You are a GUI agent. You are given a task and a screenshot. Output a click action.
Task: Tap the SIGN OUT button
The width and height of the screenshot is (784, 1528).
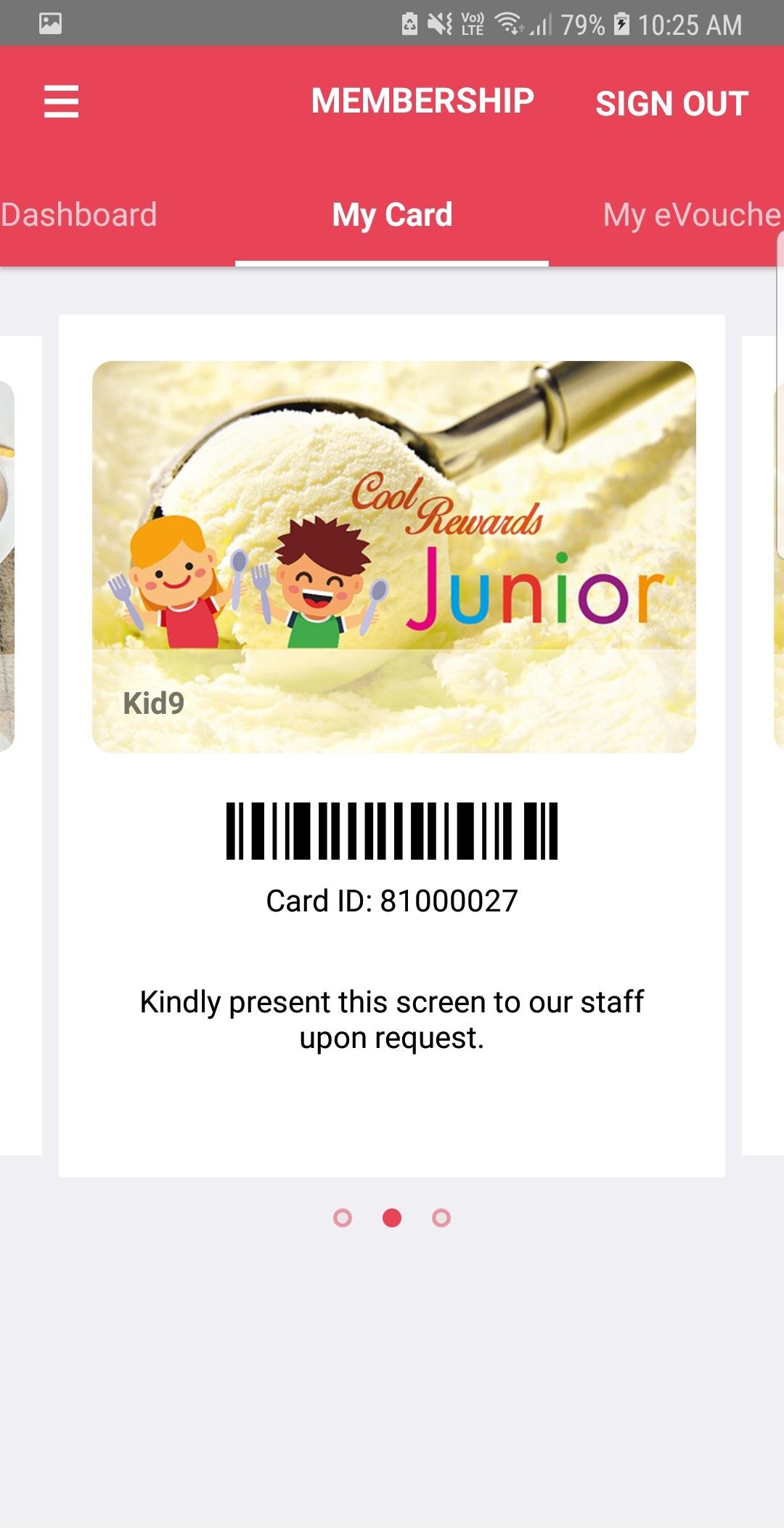pyautogui.click(x=671, y=103)
